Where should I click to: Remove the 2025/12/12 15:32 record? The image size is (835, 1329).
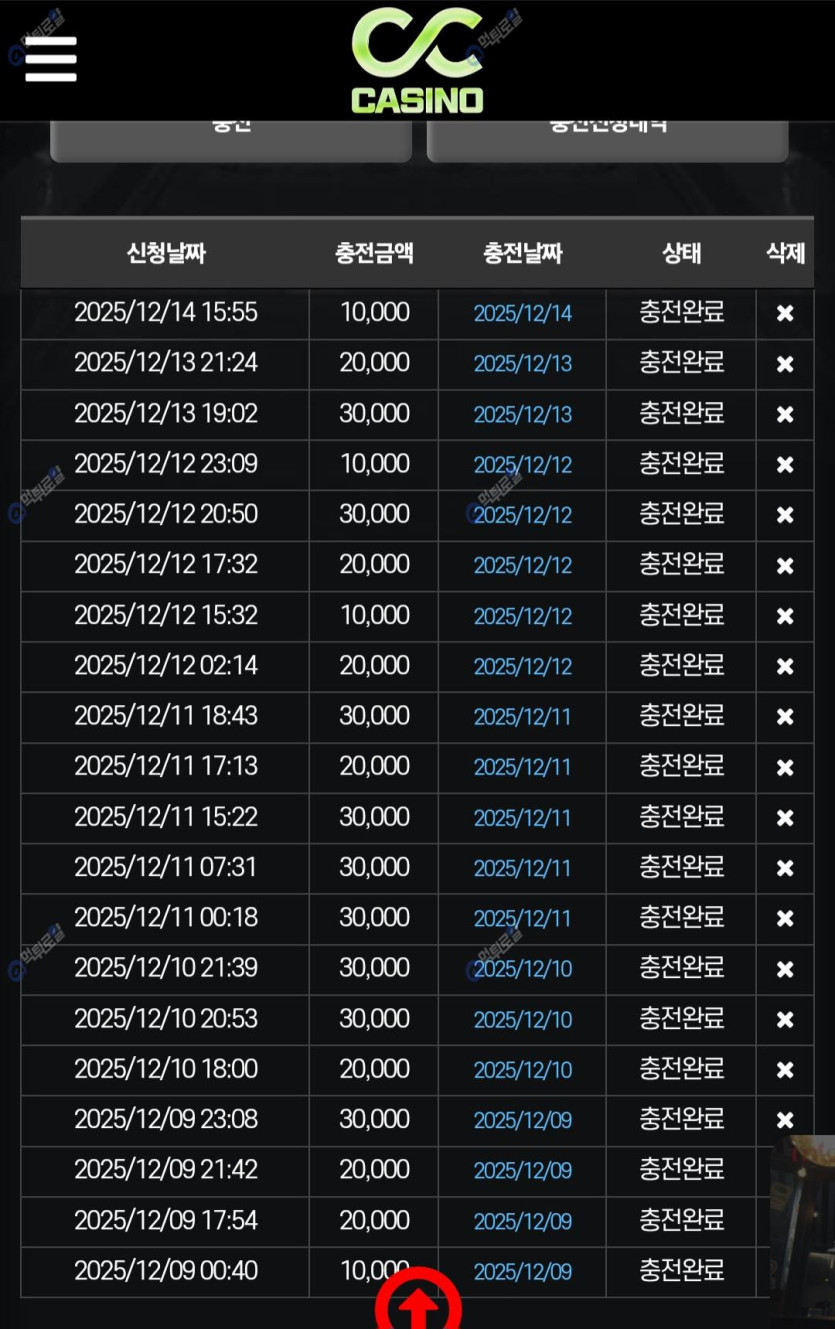[785, 616]
